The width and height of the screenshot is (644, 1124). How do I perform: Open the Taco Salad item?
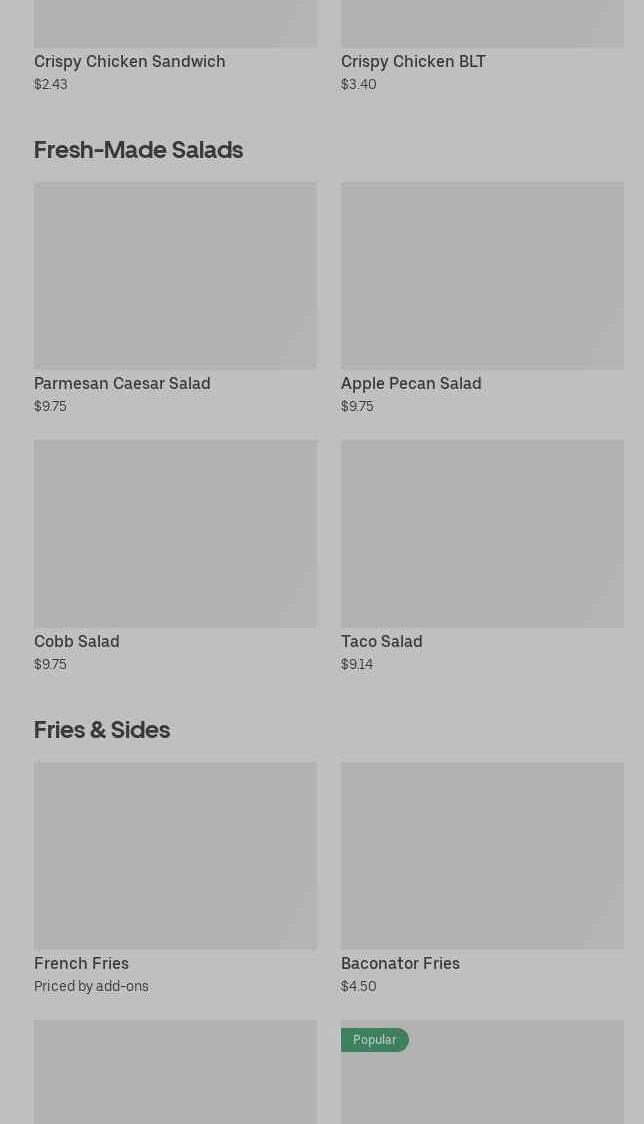(482, 556)
